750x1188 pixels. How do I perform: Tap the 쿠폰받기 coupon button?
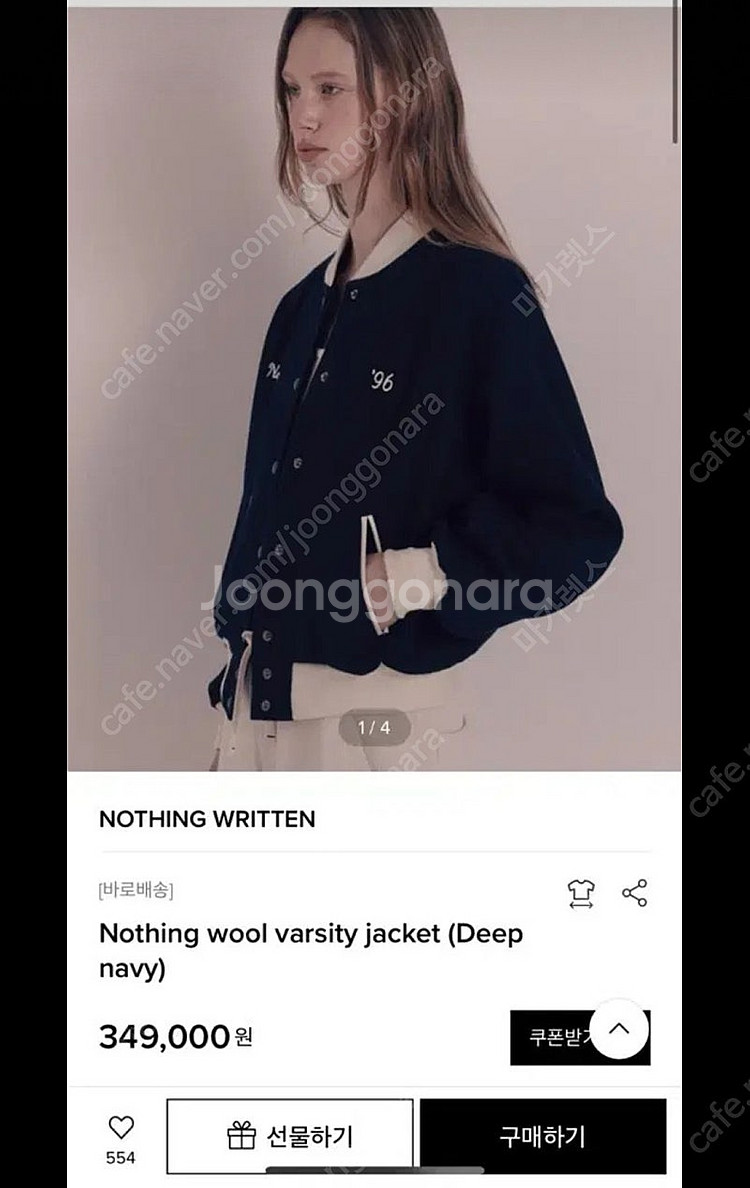[548, 1038]
